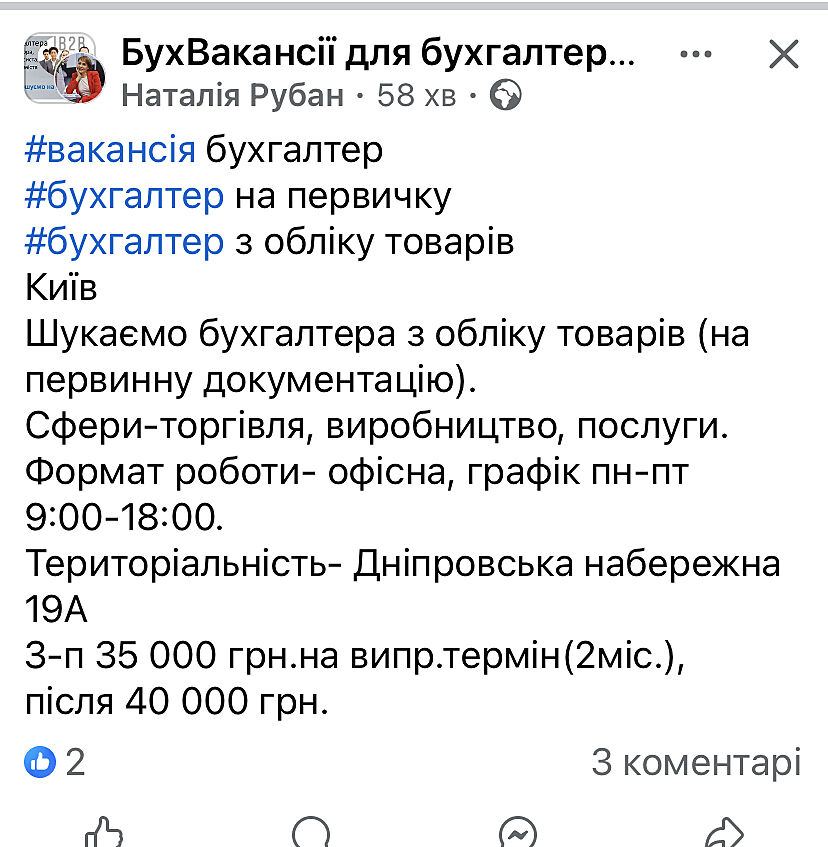The image size is (828, 847).
Task: Open Наталія Рубан's profile
Action: (x=232, y=95)
